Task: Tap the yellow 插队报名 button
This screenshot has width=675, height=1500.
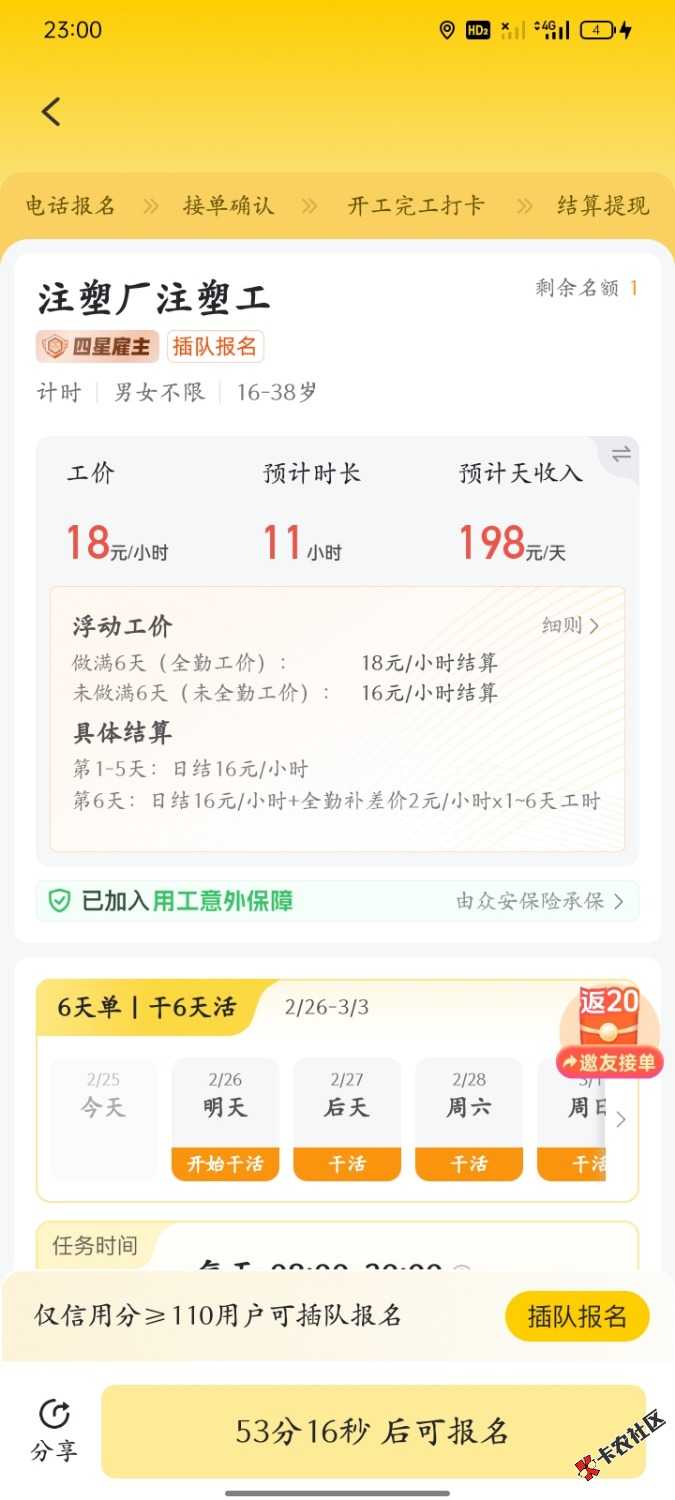Action: click(577, 1316)
